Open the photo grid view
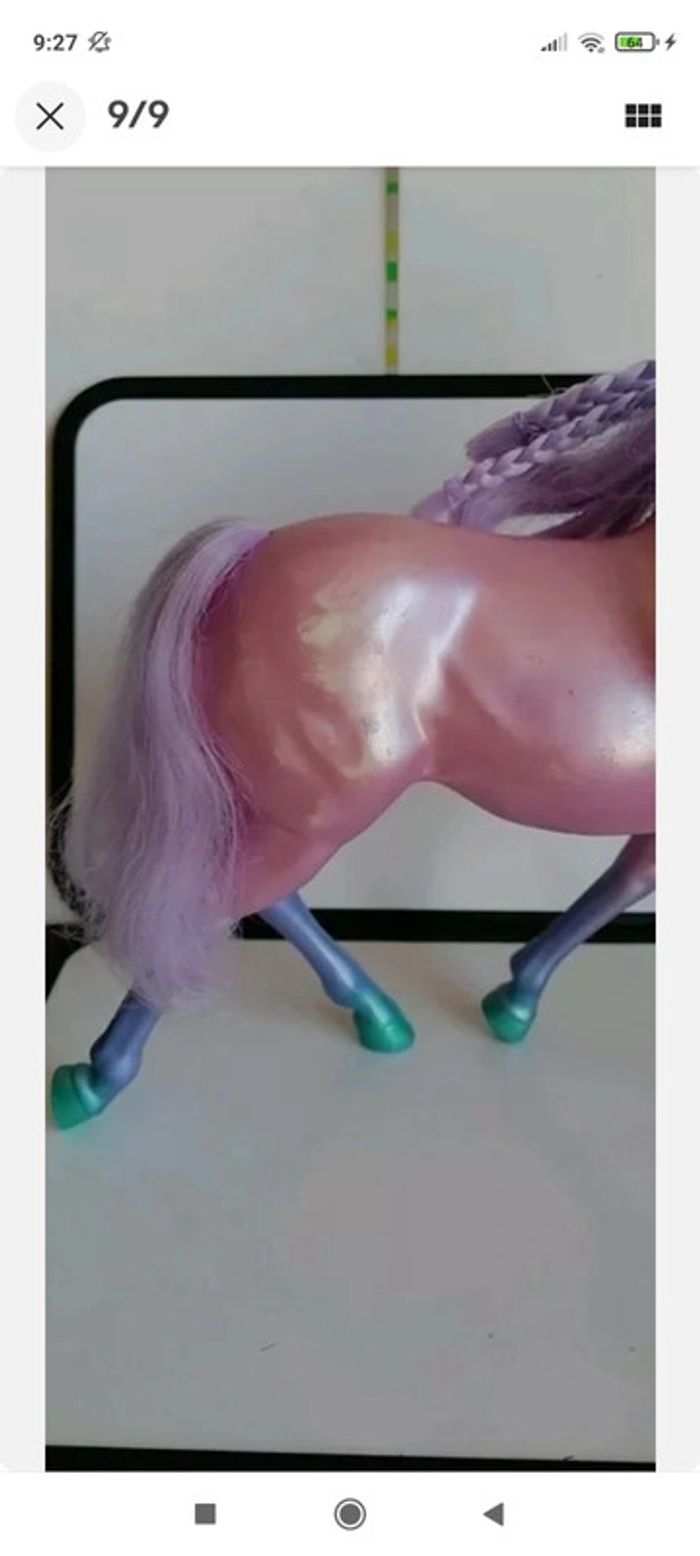700x1556 pixels. 642,116
